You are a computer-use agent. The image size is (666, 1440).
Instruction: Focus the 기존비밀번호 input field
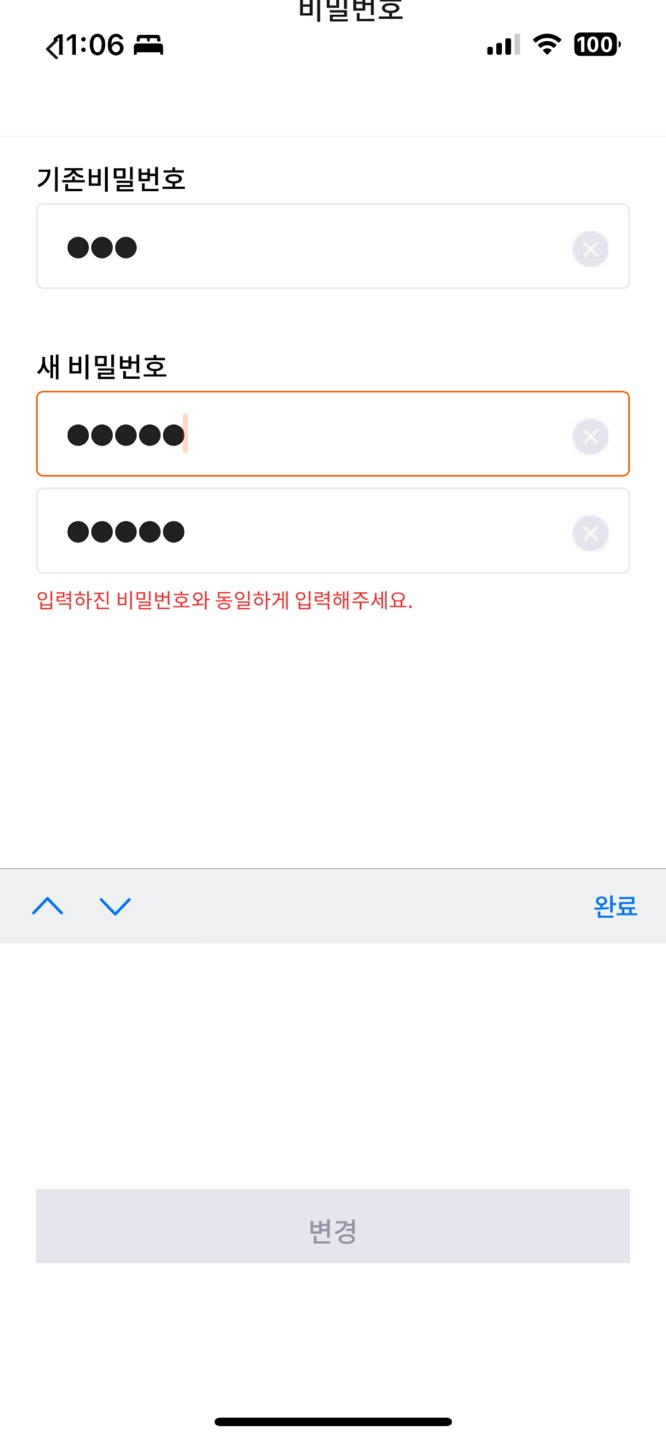(x=300, y=247)
